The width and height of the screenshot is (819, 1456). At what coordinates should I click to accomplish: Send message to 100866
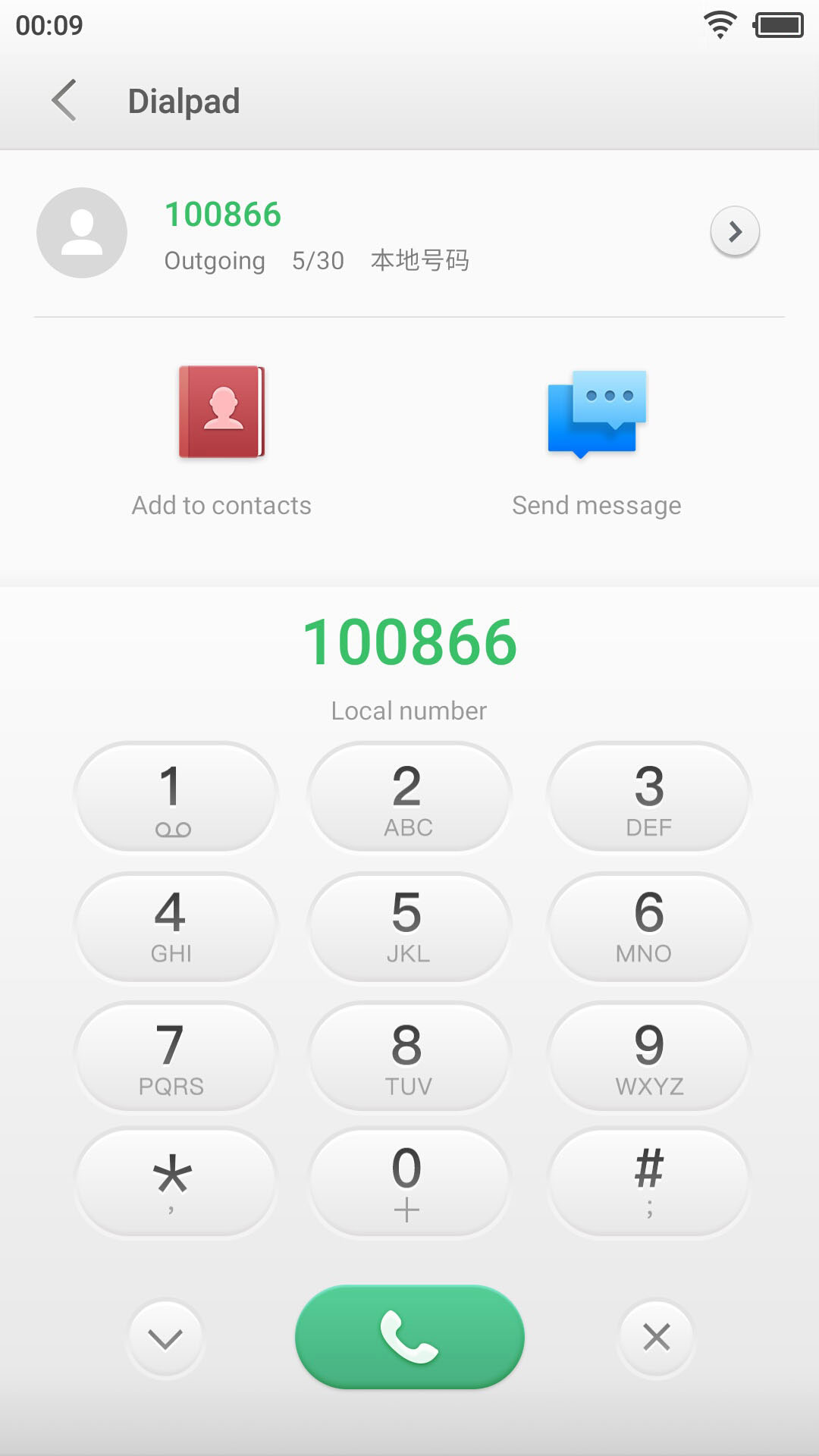click(x=596, y=440)
